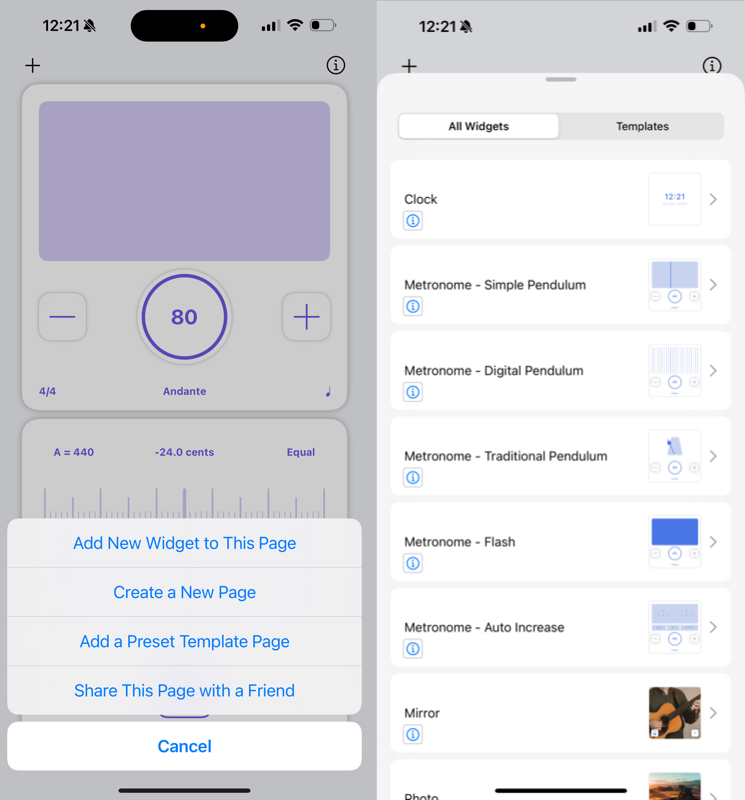Show info for the Clock widget
The image size is (745, 800).
(413, 221)
